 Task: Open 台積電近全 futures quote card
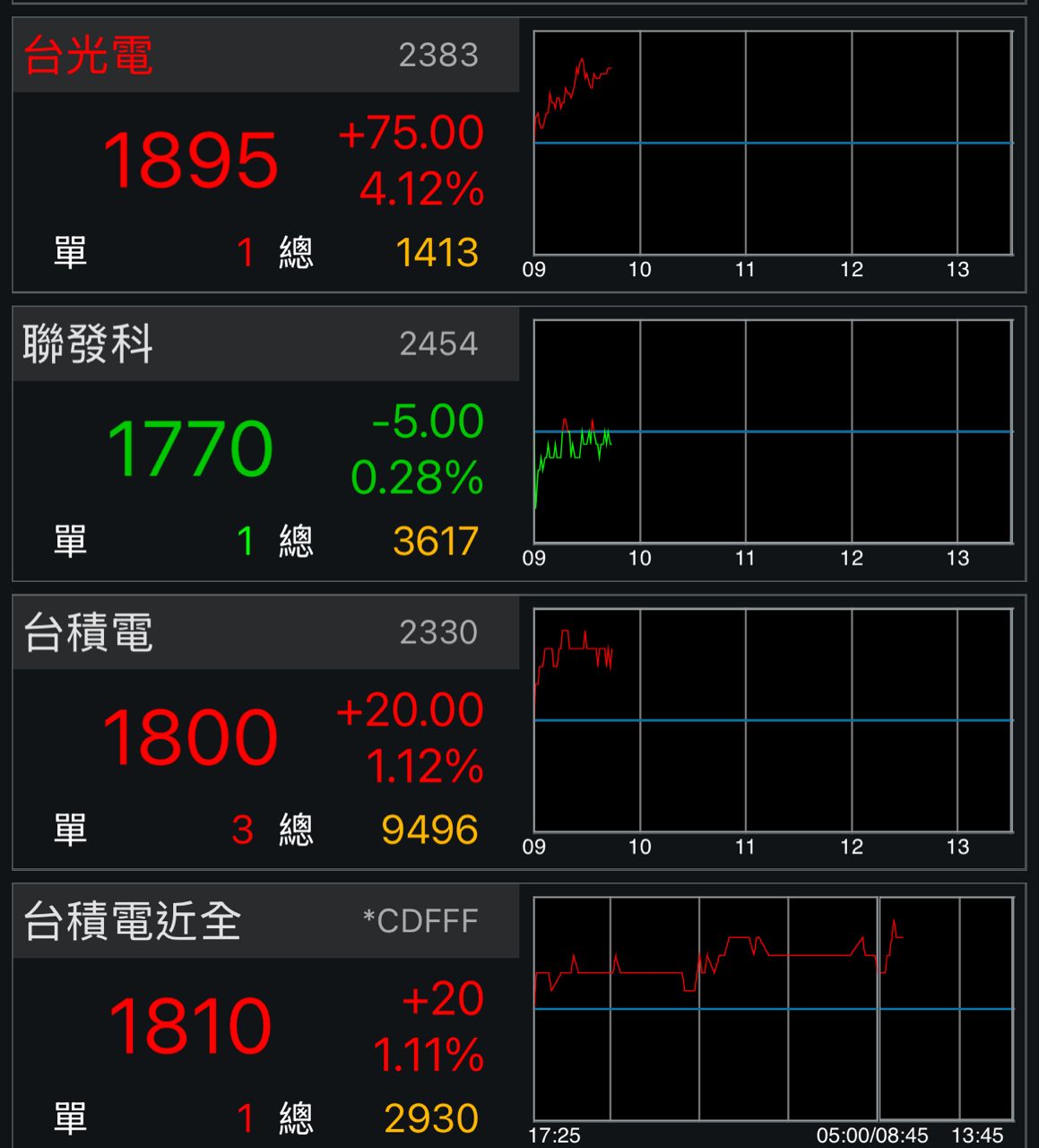point(266,1022)
